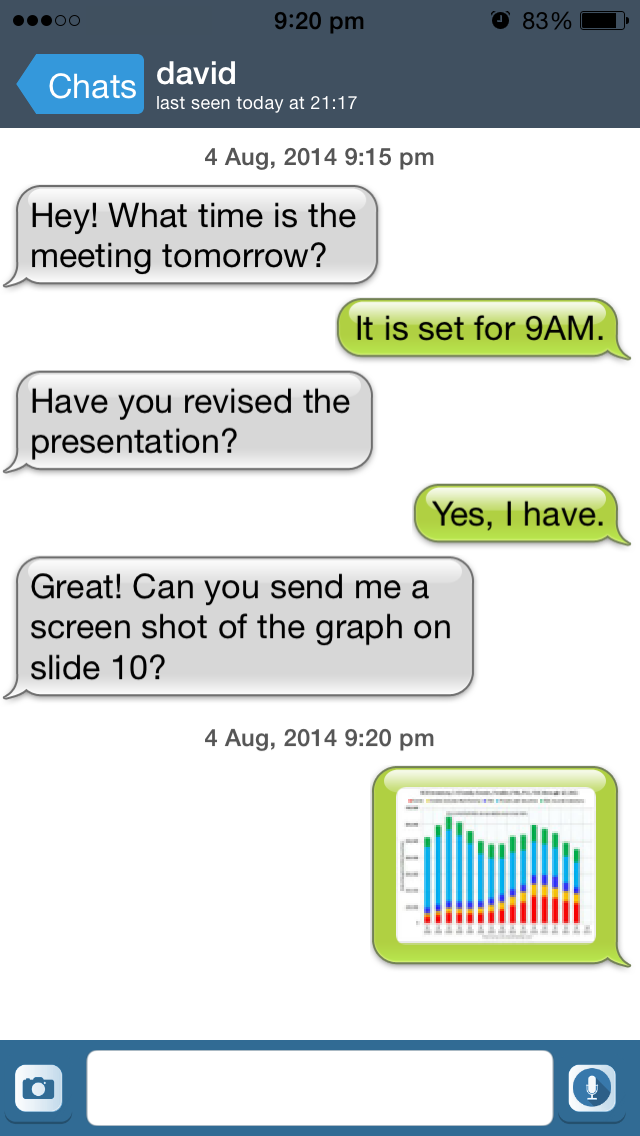Tap the camera icon to attach a photo
The image size is (640, 1136).
[x=38, y=1087]
